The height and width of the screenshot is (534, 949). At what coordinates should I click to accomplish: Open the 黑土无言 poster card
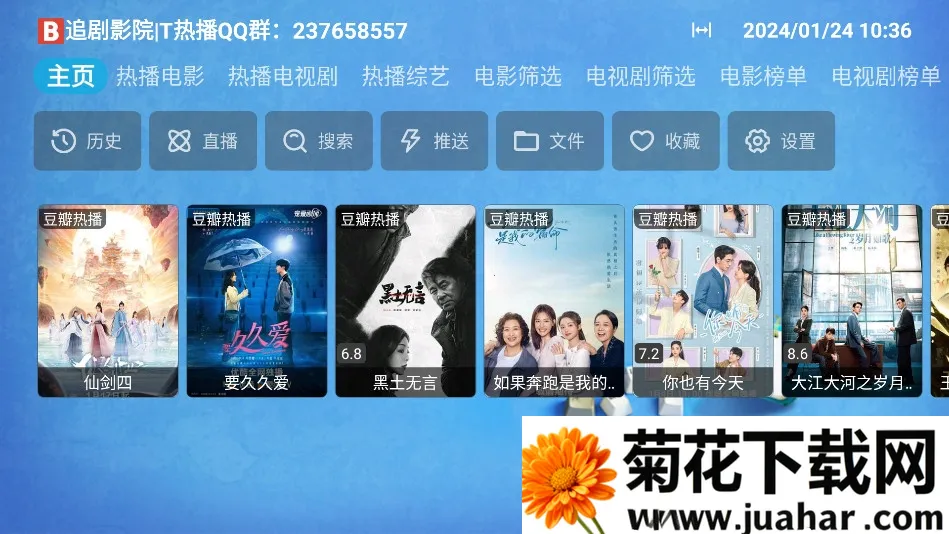point(405,300)
